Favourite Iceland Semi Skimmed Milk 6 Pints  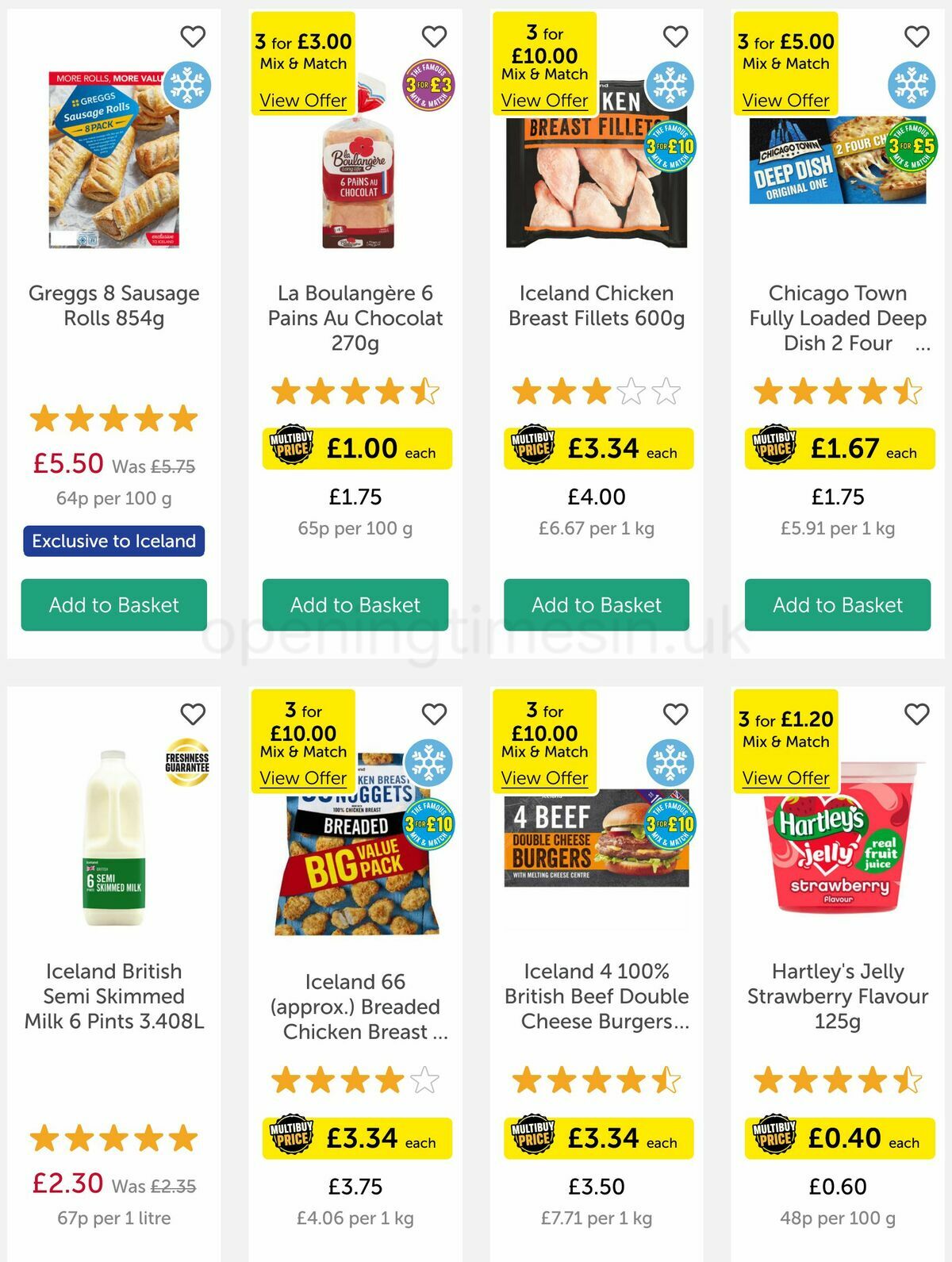point(193,714)
